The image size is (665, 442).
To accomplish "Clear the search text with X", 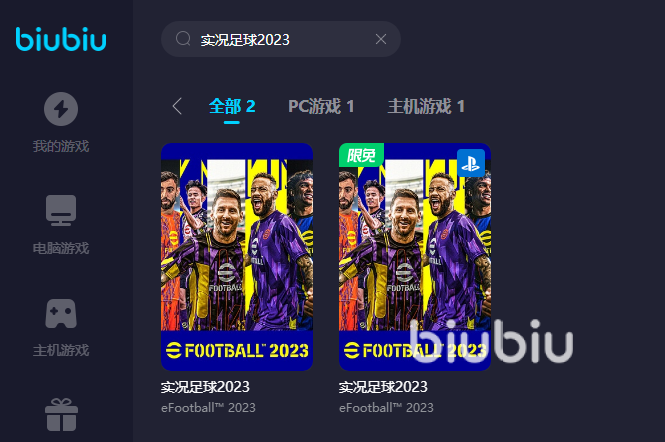I will 381,39.
